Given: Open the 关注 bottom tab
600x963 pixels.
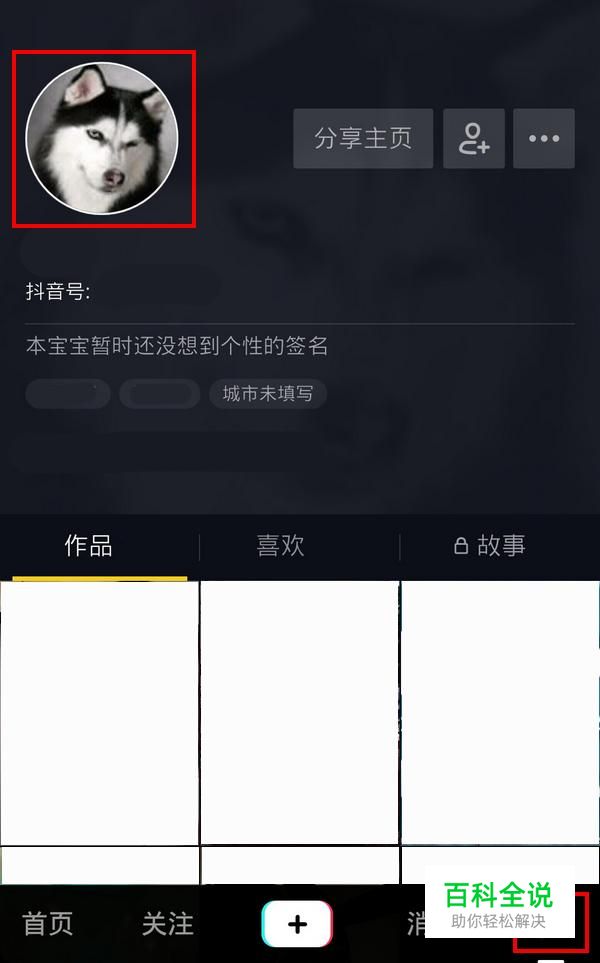Looking at the screenshot, I should pyautogui.click(x=168, y=924).
